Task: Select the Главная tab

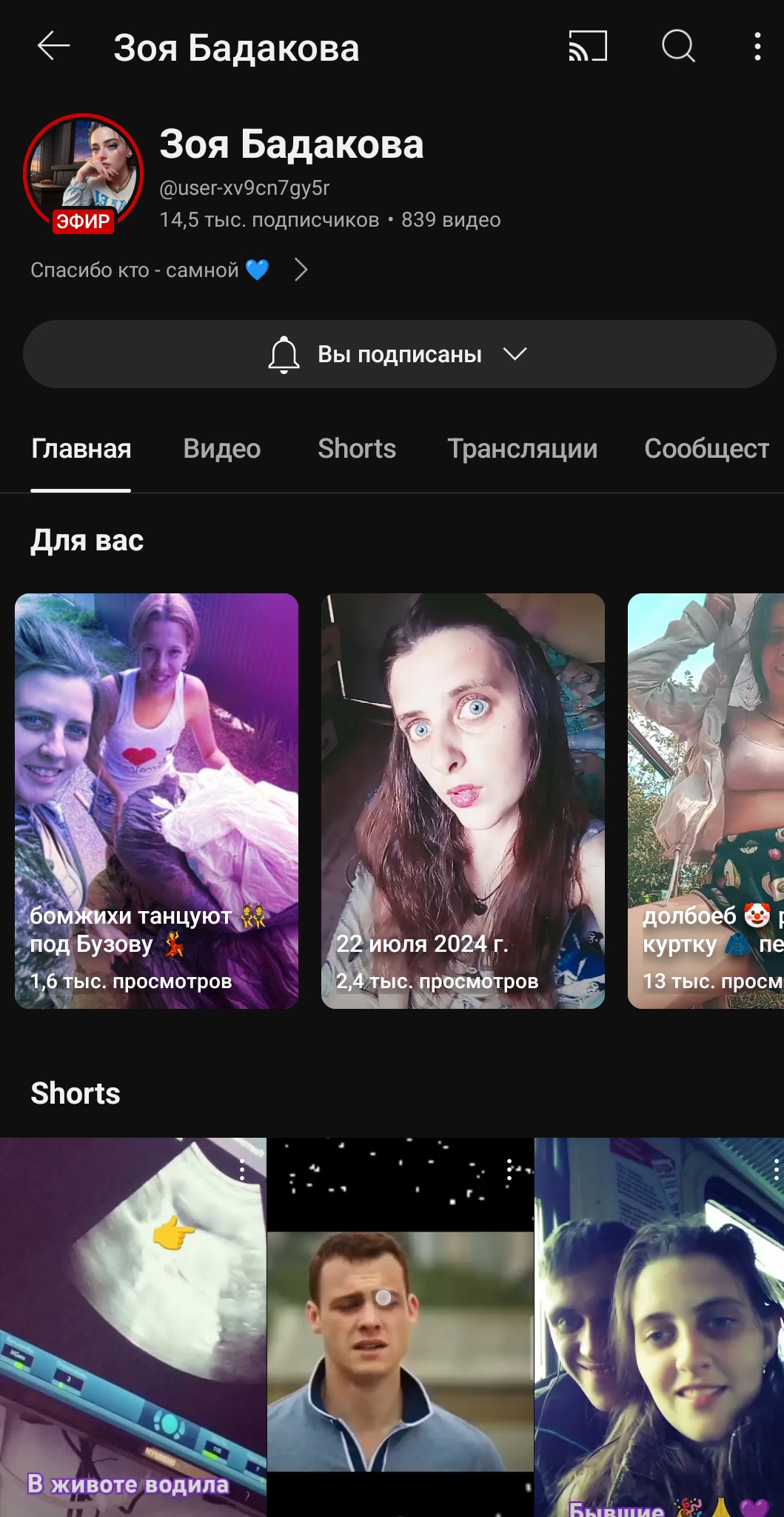Action: pos(81,449)
